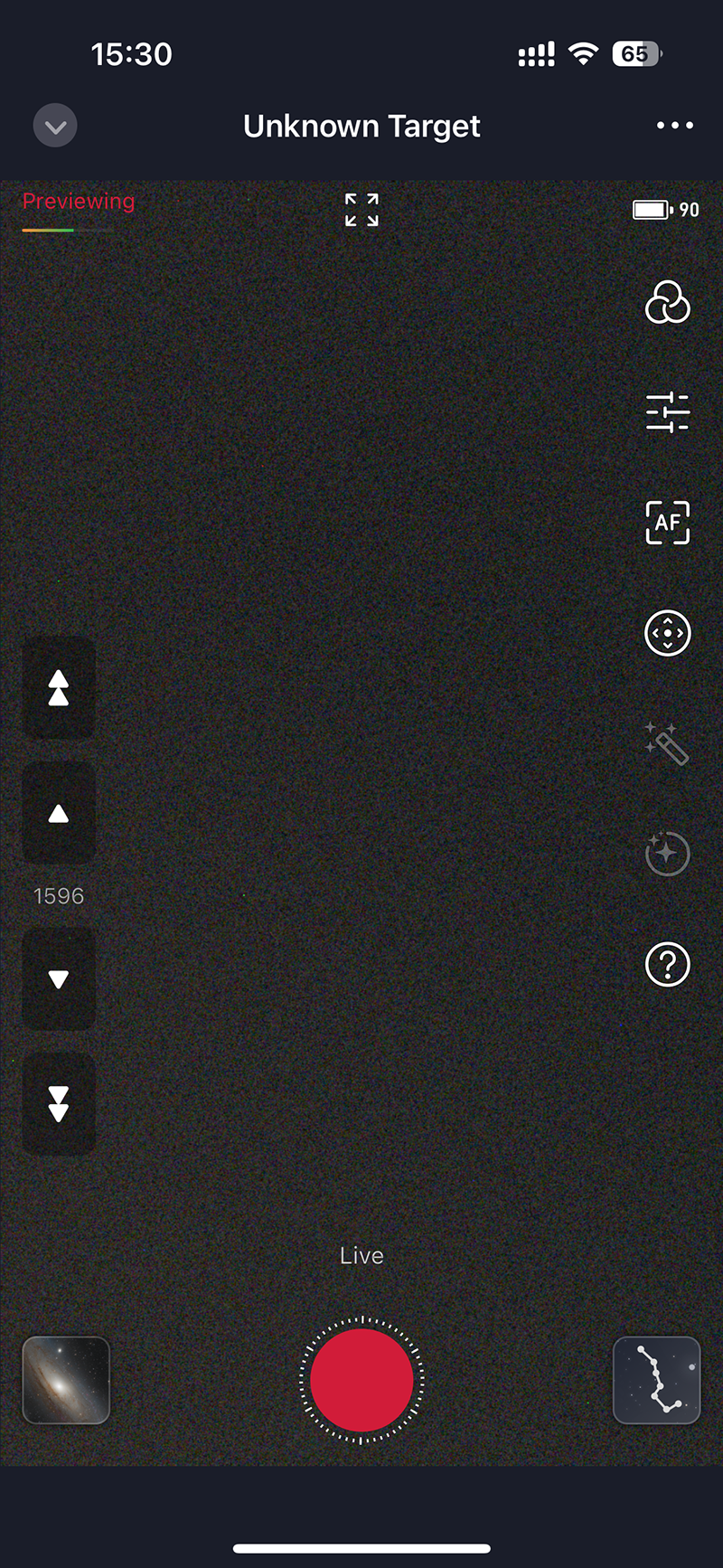The height and width of the screenshot is (1568, 723).
Task: Tap the magic wand enhancement icon
Action: click(x=667, y=743)
